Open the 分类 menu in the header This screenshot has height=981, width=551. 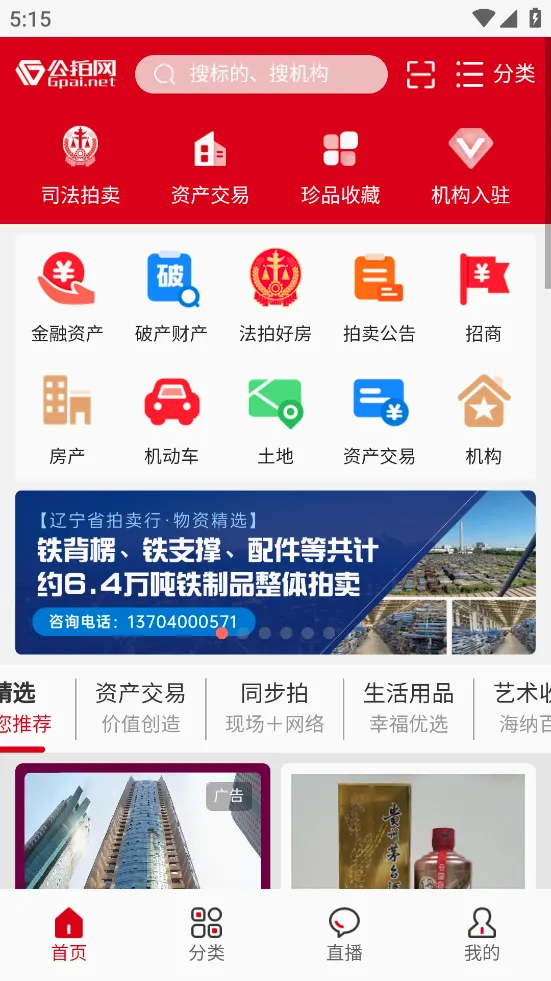pyautogui.click(x=495, y=74)
